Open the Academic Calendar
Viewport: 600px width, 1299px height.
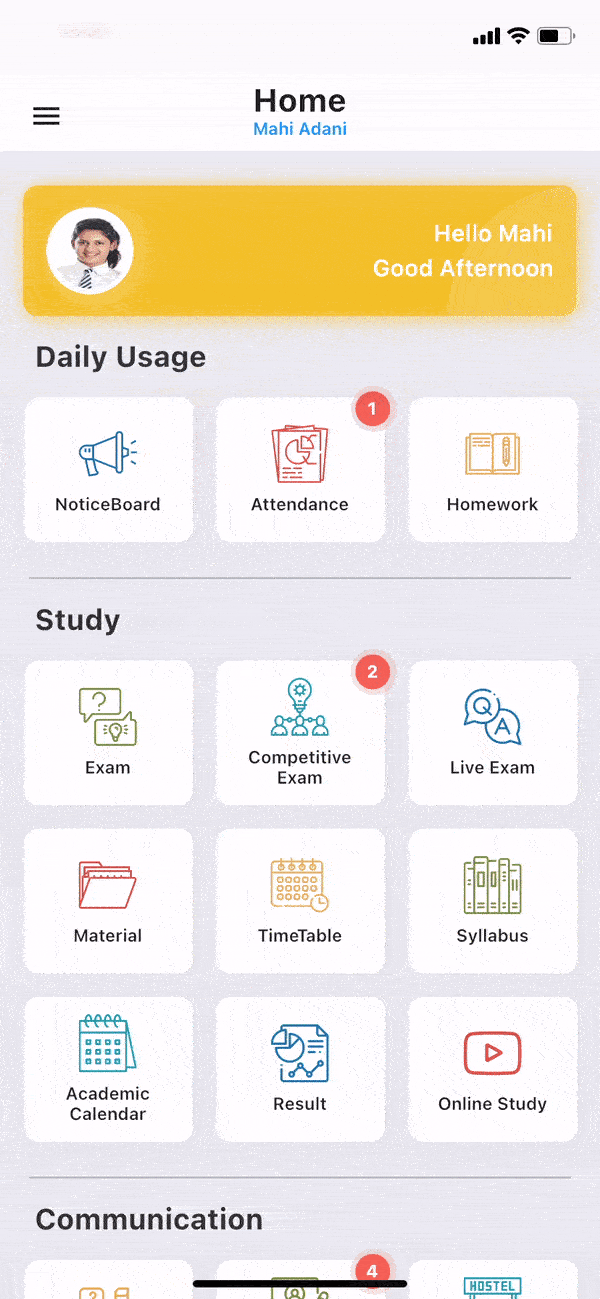click(x=108, y=1069)
